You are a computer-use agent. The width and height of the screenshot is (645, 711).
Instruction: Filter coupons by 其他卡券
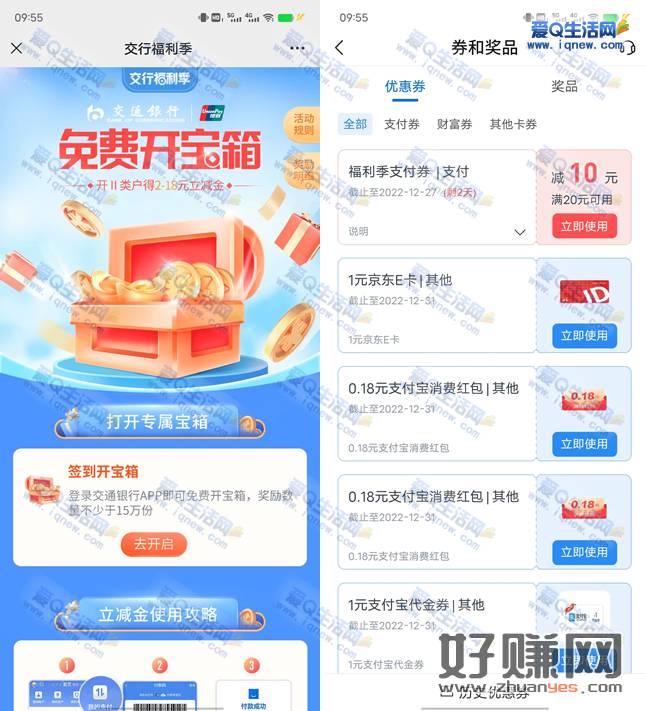(x=513, y=124)
